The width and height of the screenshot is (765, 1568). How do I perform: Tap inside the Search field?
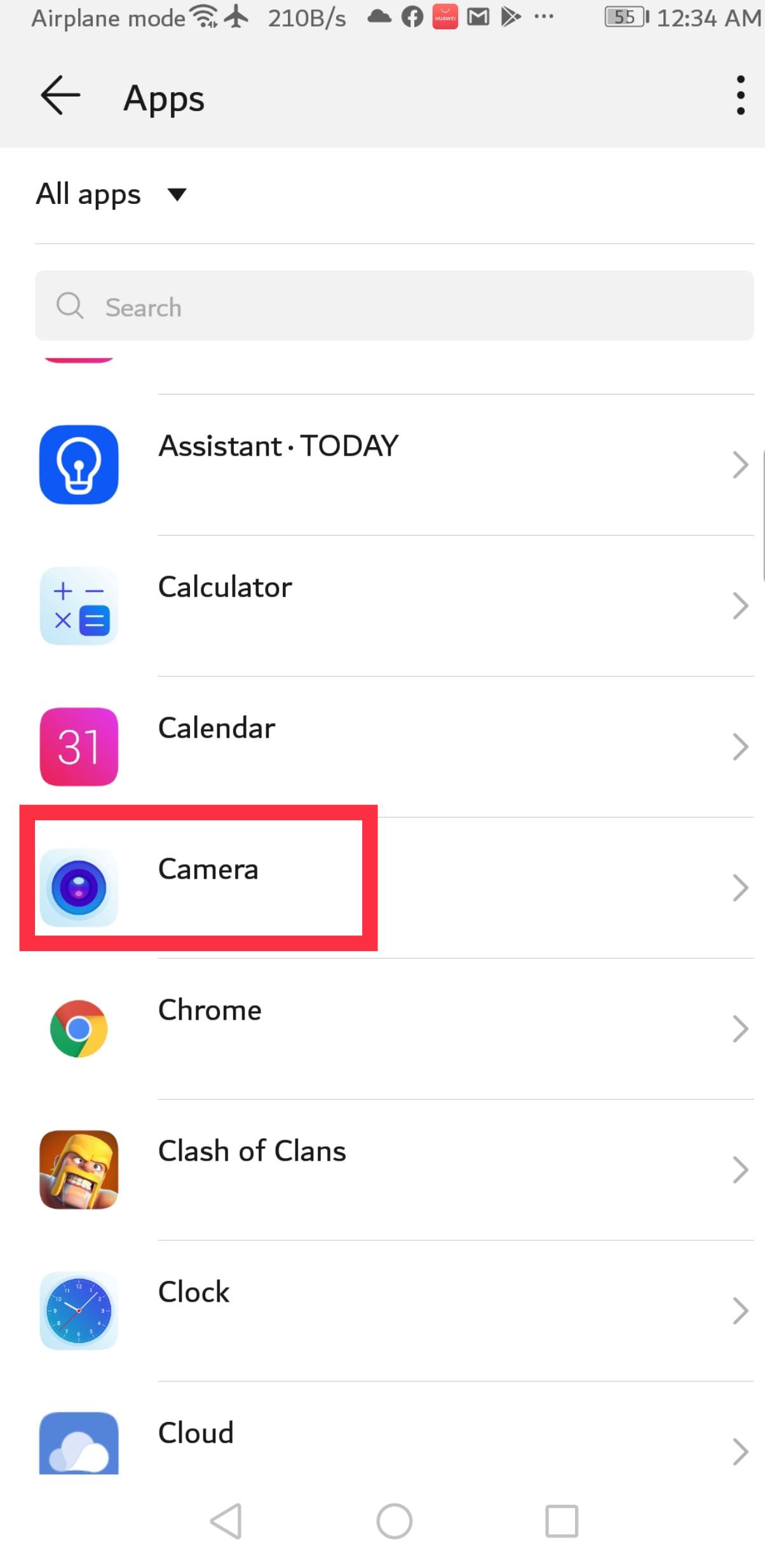point(381,306)
